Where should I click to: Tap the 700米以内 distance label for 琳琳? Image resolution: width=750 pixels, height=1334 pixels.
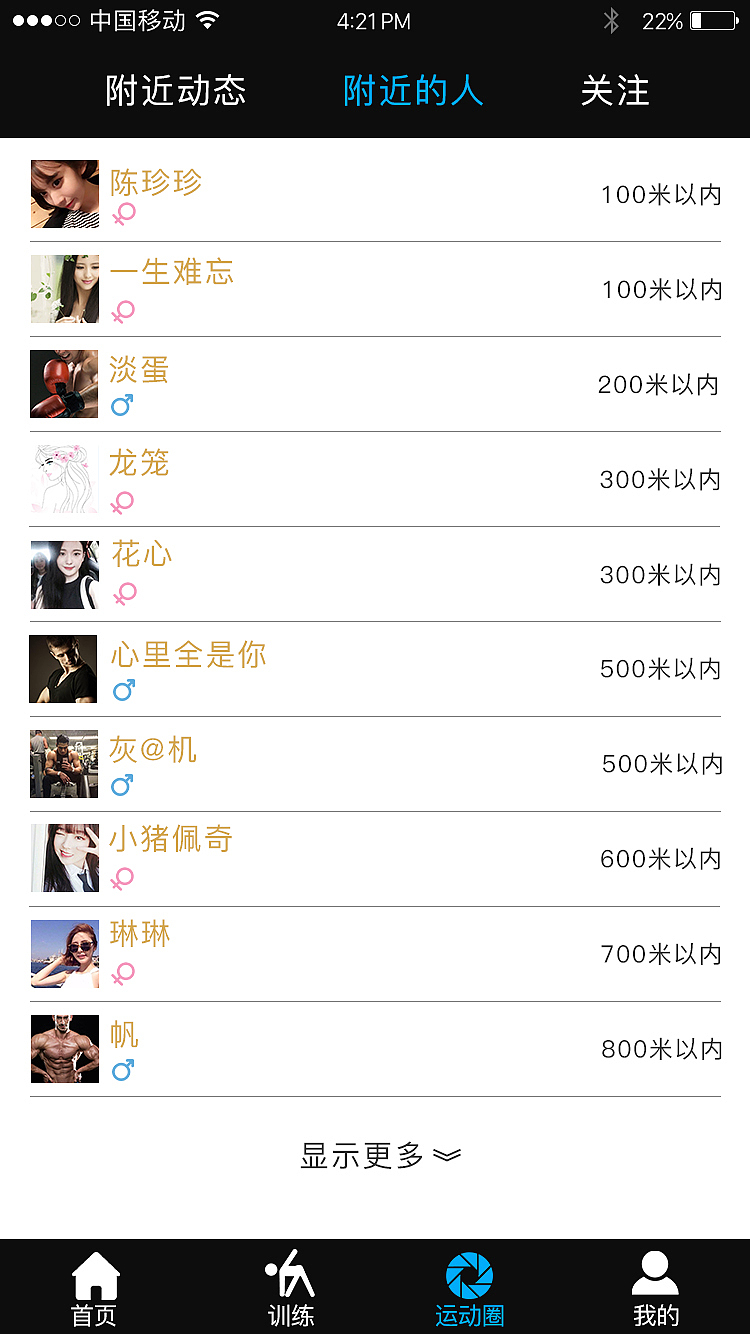[660, 954]
